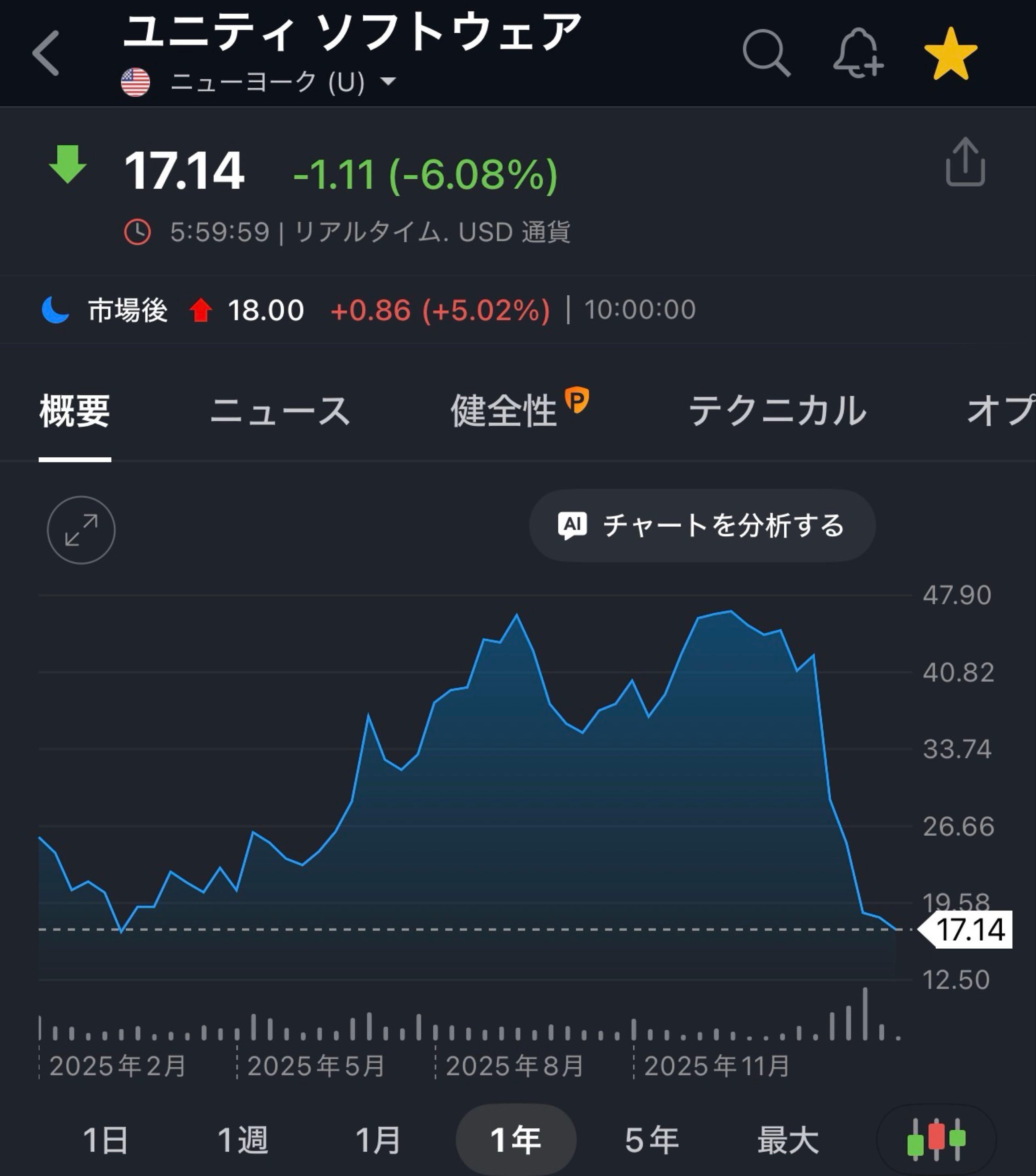Open the テクニカル tab
Image resolution: width=1036 pixels, height=1176 pixels.
tap(779, 410)
